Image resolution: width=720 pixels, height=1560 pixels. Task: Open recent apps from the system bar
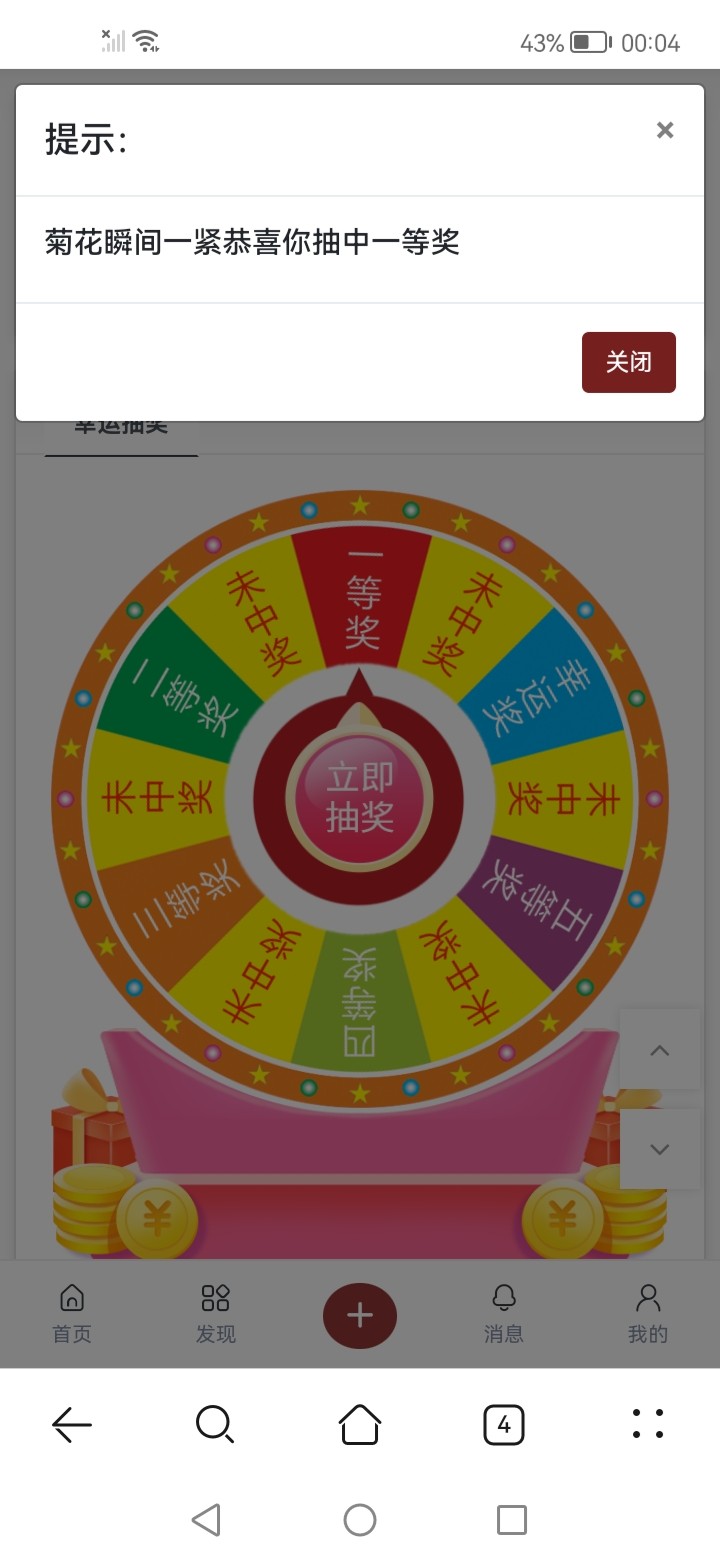coord(512,1520)
